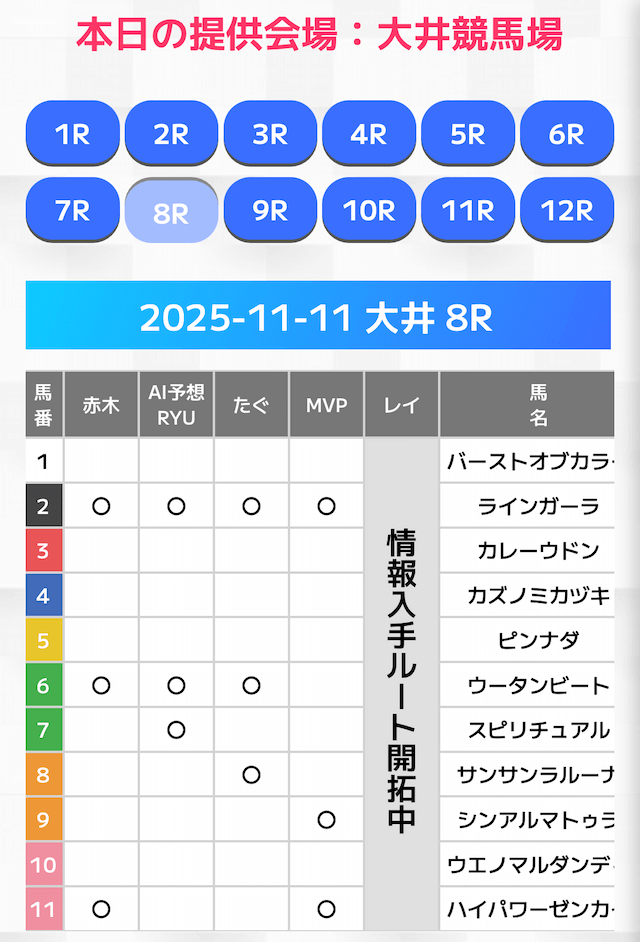Tap the 4R race button
640x942 pixels.
369,134
